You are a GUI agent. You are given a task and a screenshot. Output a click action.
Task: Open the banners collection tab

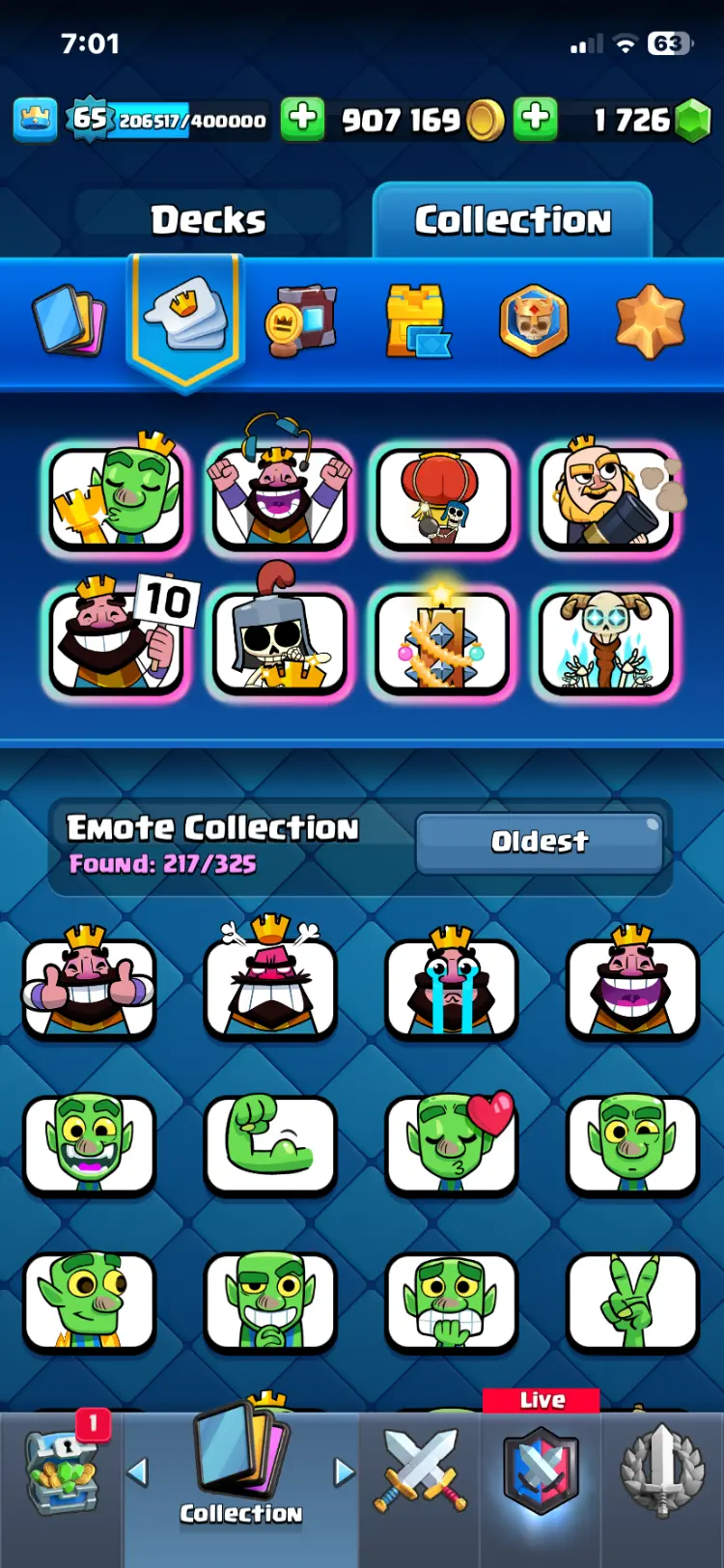300,320
